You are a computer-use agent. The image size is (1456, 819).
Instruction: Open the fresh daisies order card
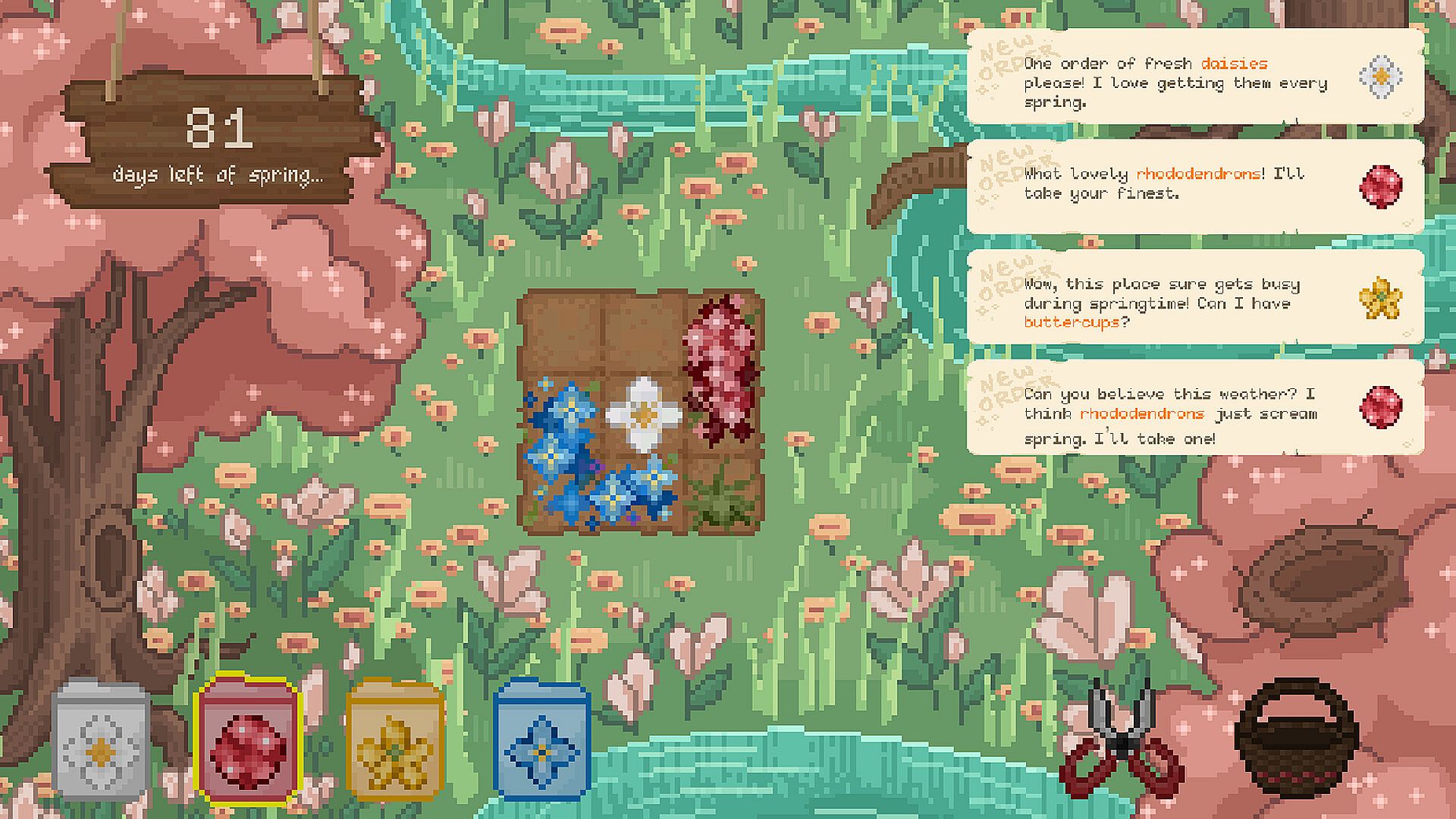coord(1194,77)
